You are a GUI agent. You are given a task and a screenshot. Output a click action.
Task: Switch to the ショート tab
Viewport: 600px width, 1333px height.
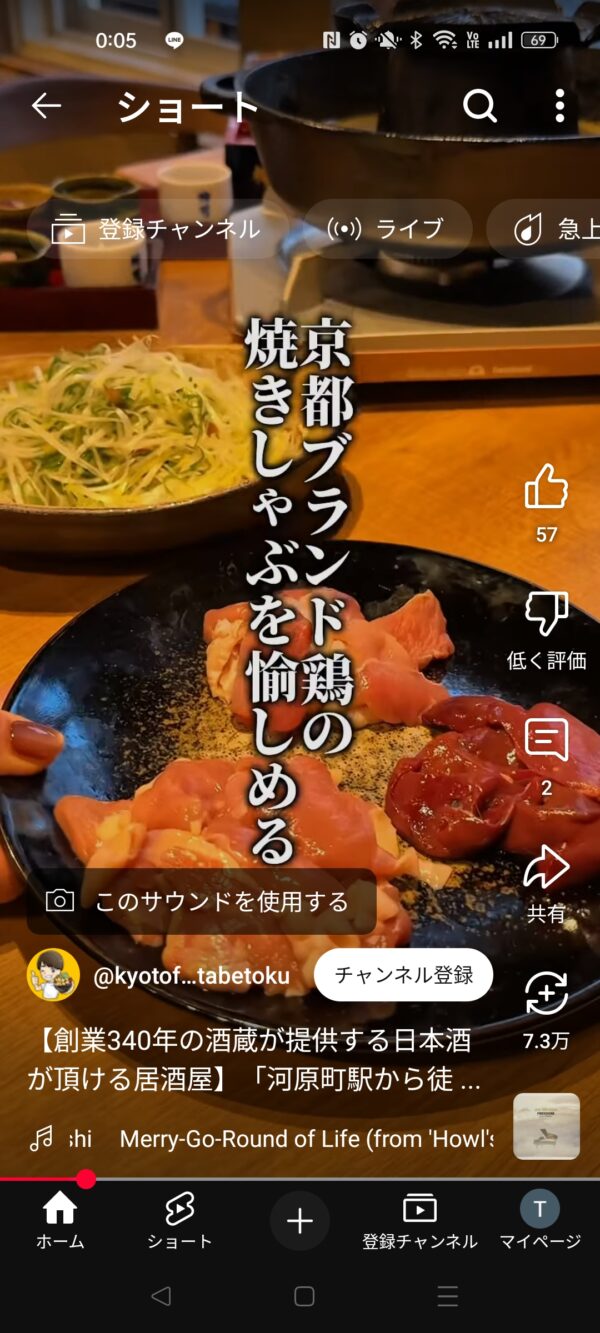tap(180, 1220)
